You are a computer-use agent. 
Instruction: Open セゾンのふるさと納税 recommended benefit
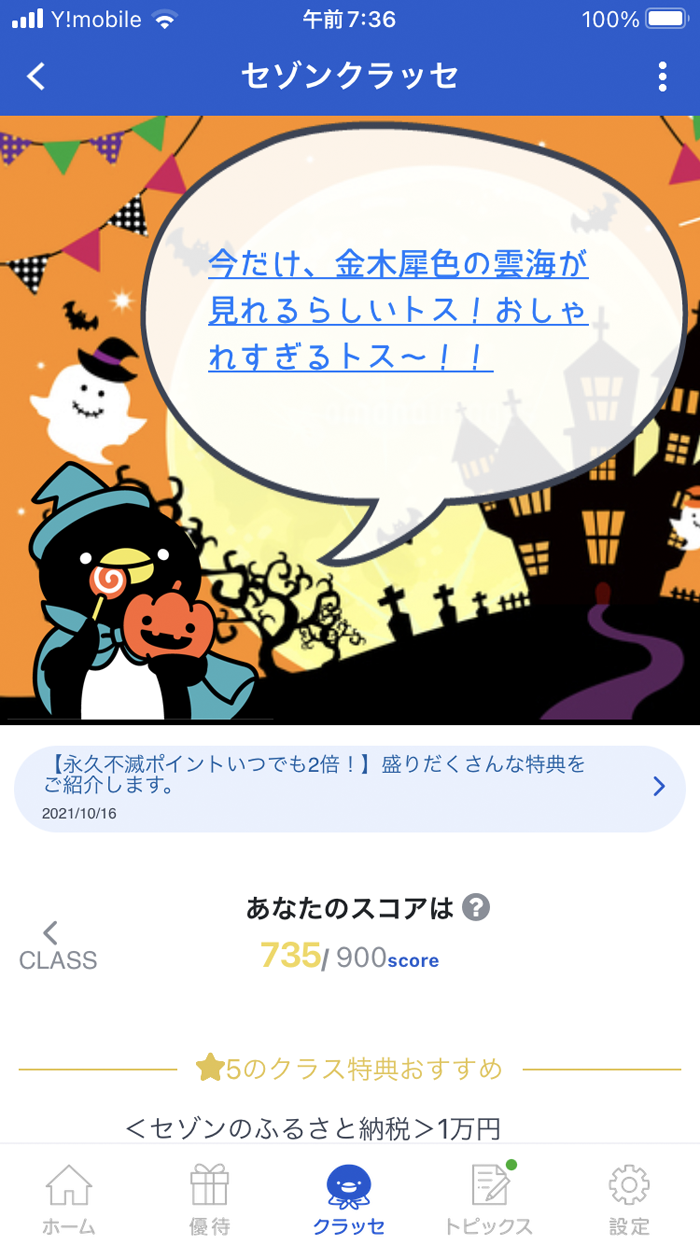tap(313, 1129)
